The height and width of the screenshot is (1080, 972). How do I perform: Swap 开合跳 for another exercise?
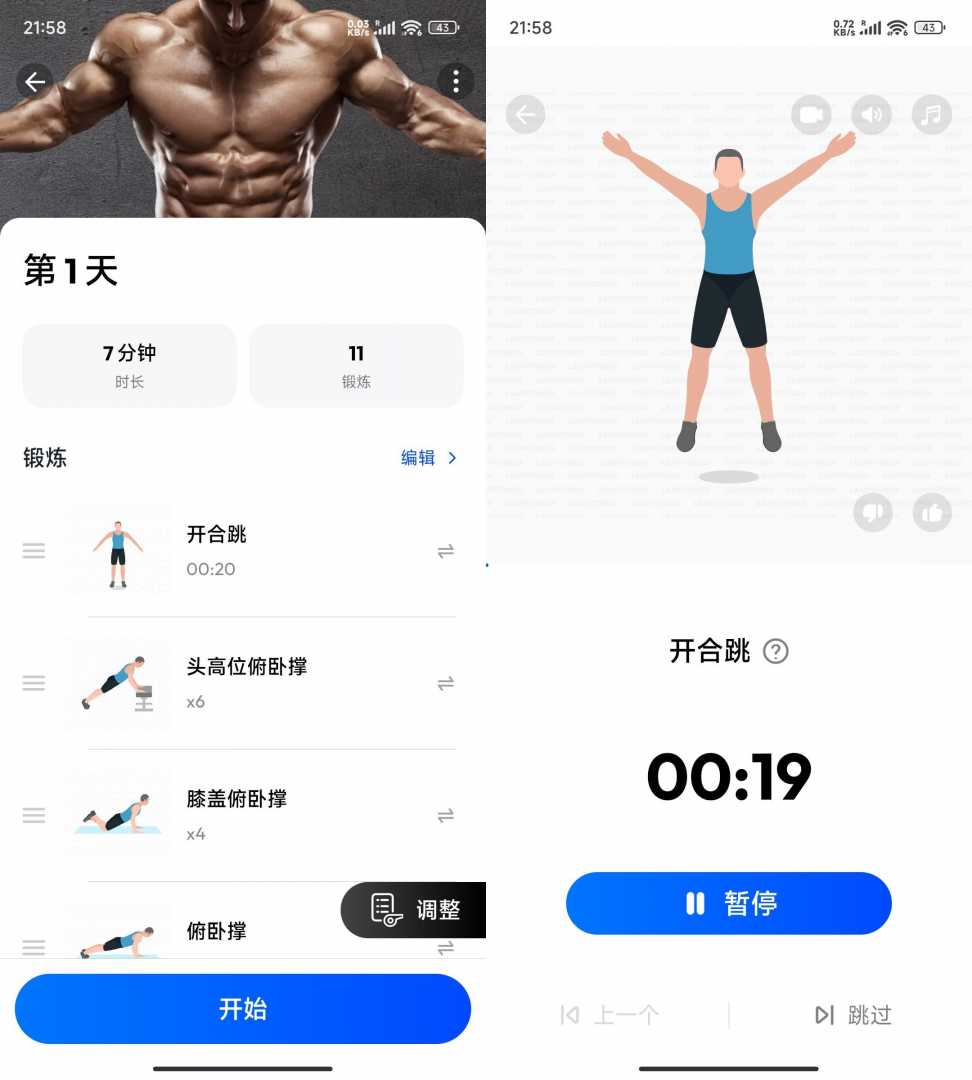pyautogui.click(x=446, y=551)
